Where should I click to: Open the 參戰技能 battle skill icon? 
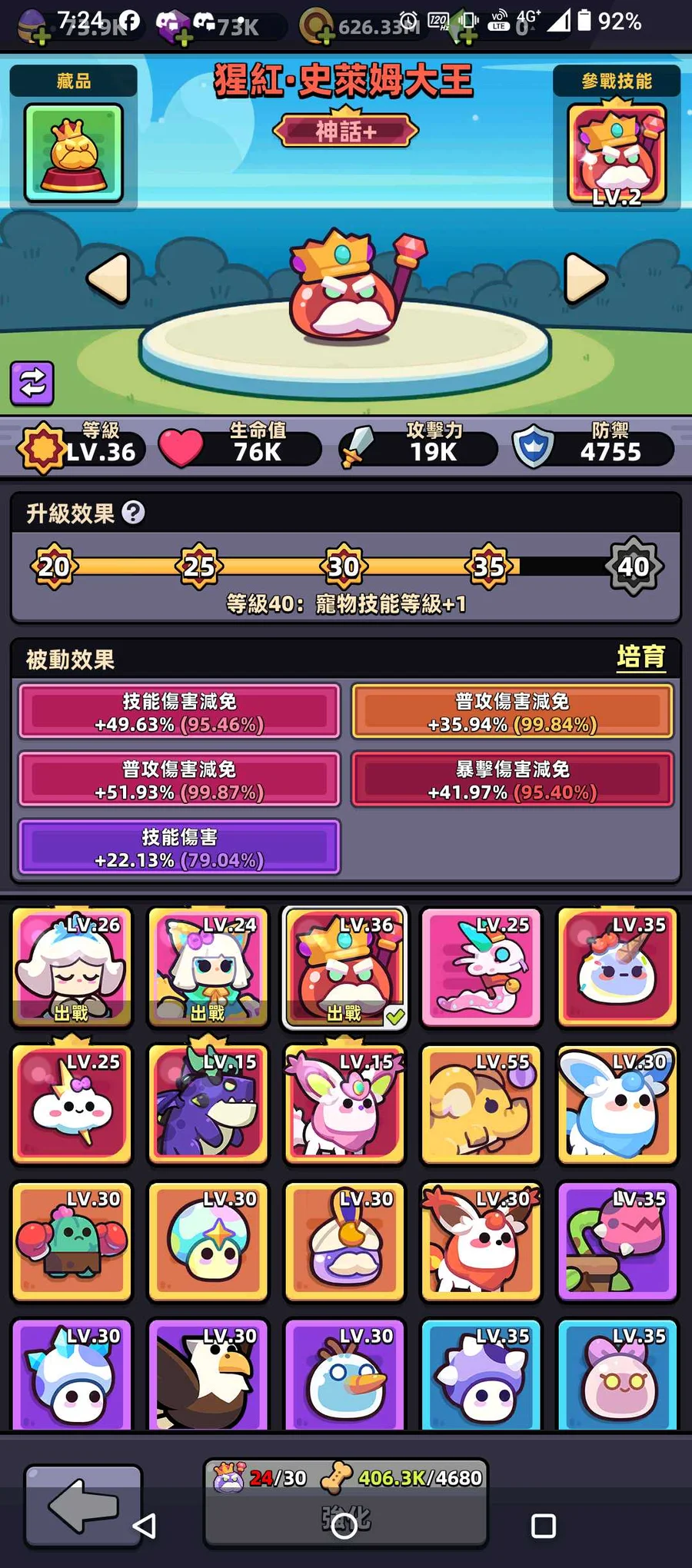click(x=617, y=154)
